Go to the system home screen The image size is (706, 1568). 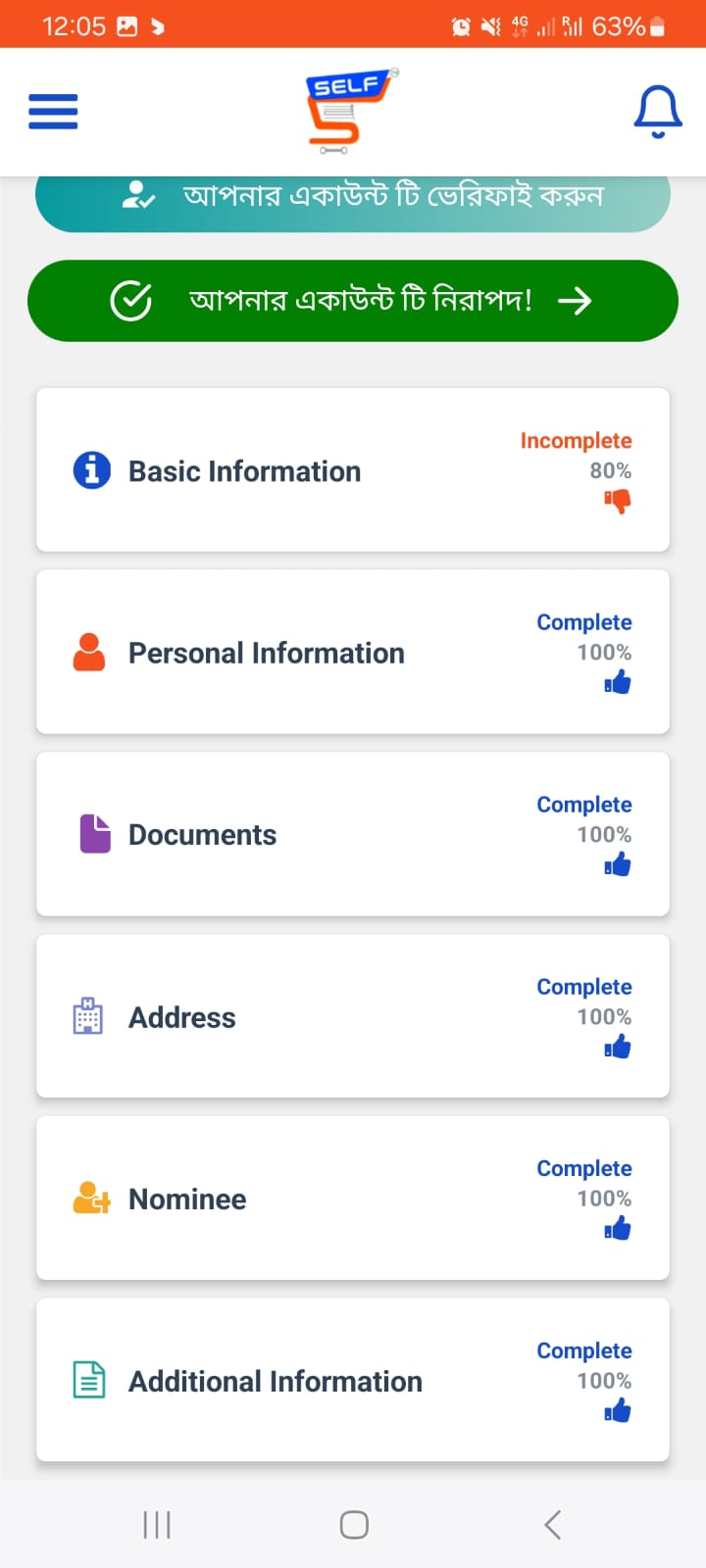pyautogui.click(x=353, y=1524)
